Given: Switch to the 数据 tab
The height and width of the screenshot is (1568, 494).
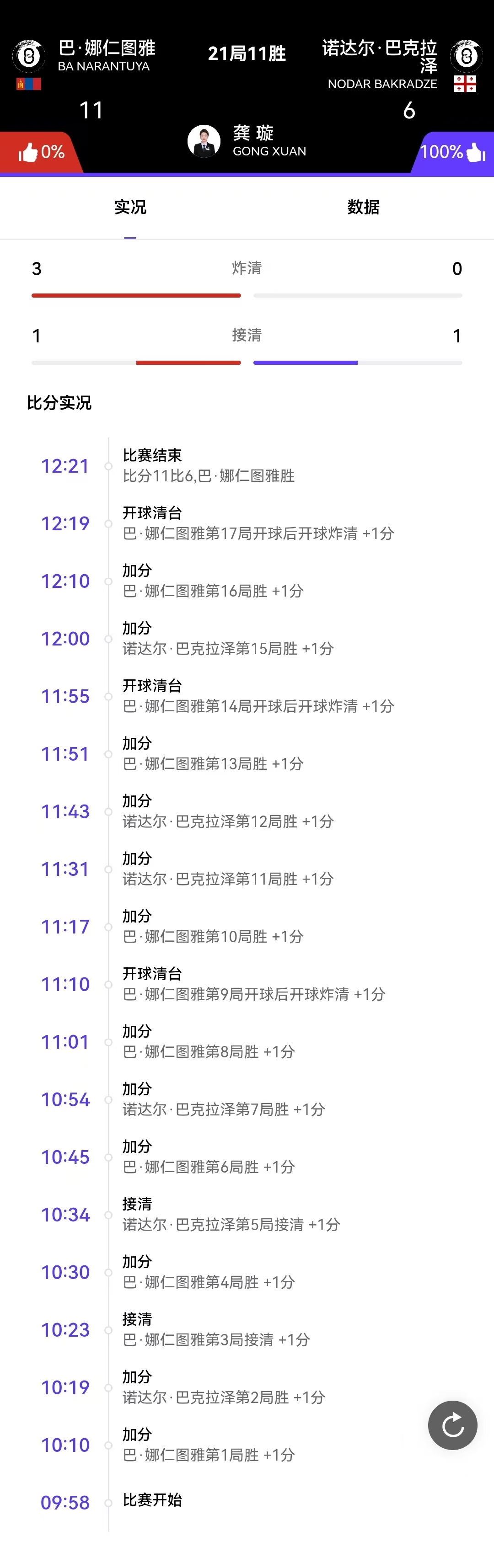Looking at the screenshot, I should [x=363, y=208].
